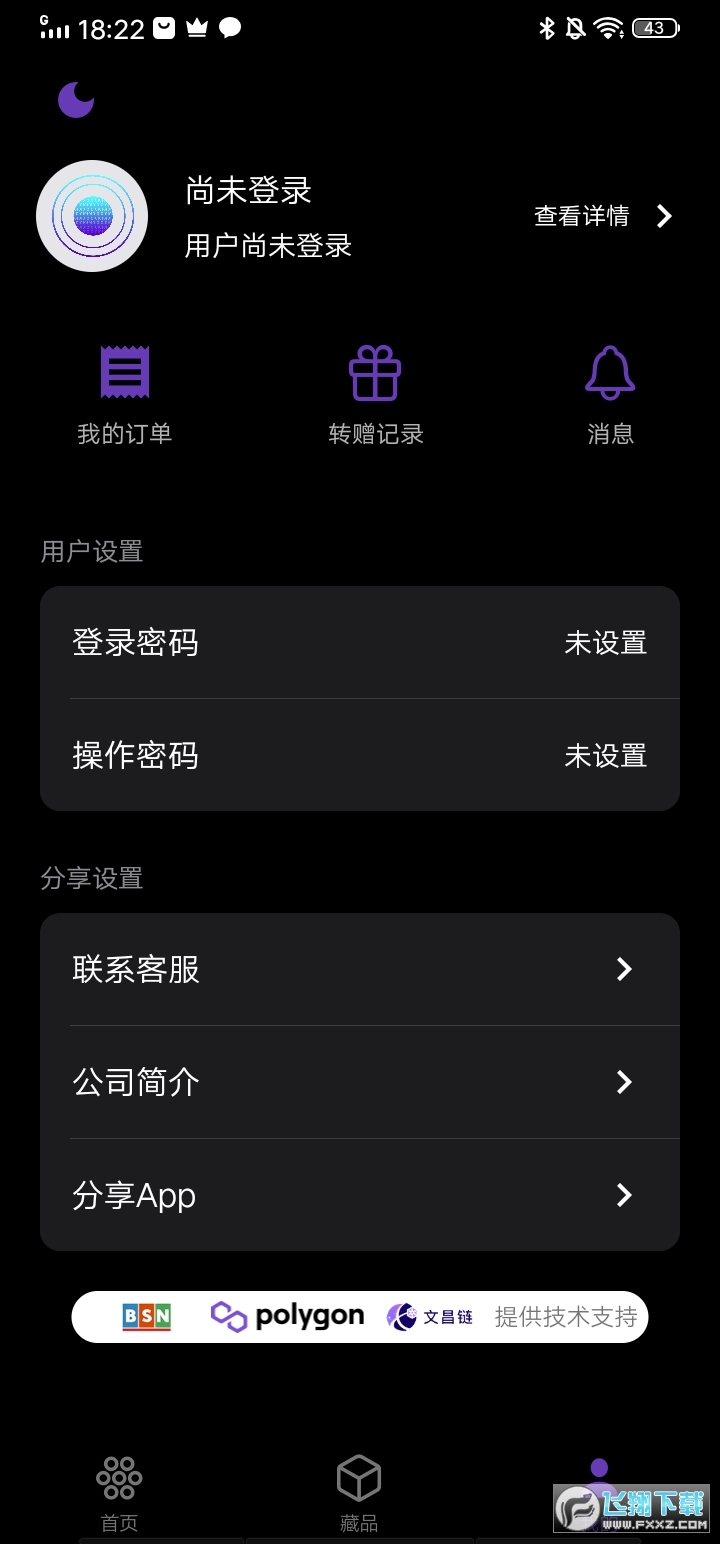This screenshot has height=1544, width=720.
Task: Expand 查看详情 user details
Action: click(x=583, y=216)
